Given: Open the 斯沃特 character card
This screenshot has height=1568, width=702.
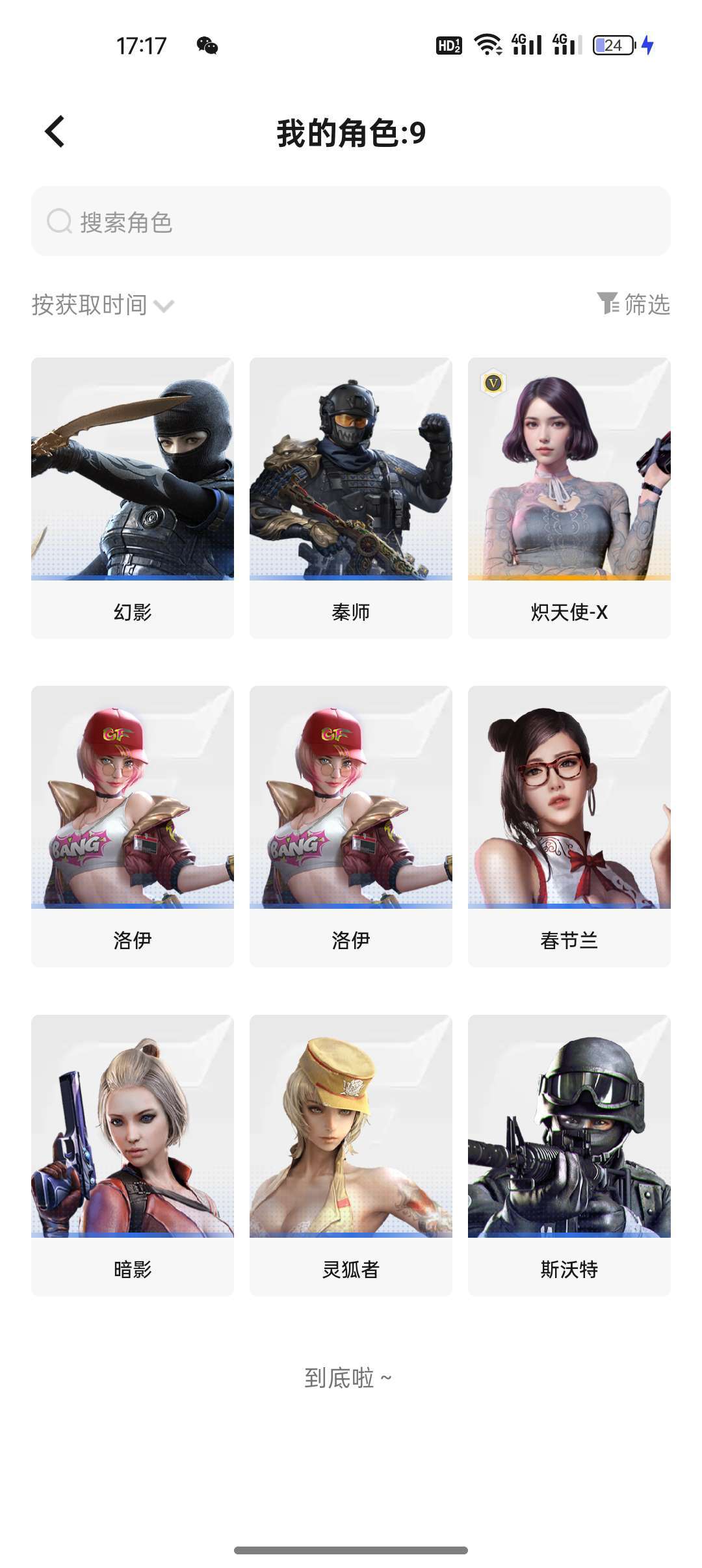Looking at the screenshot, I should click(569, 1155).
